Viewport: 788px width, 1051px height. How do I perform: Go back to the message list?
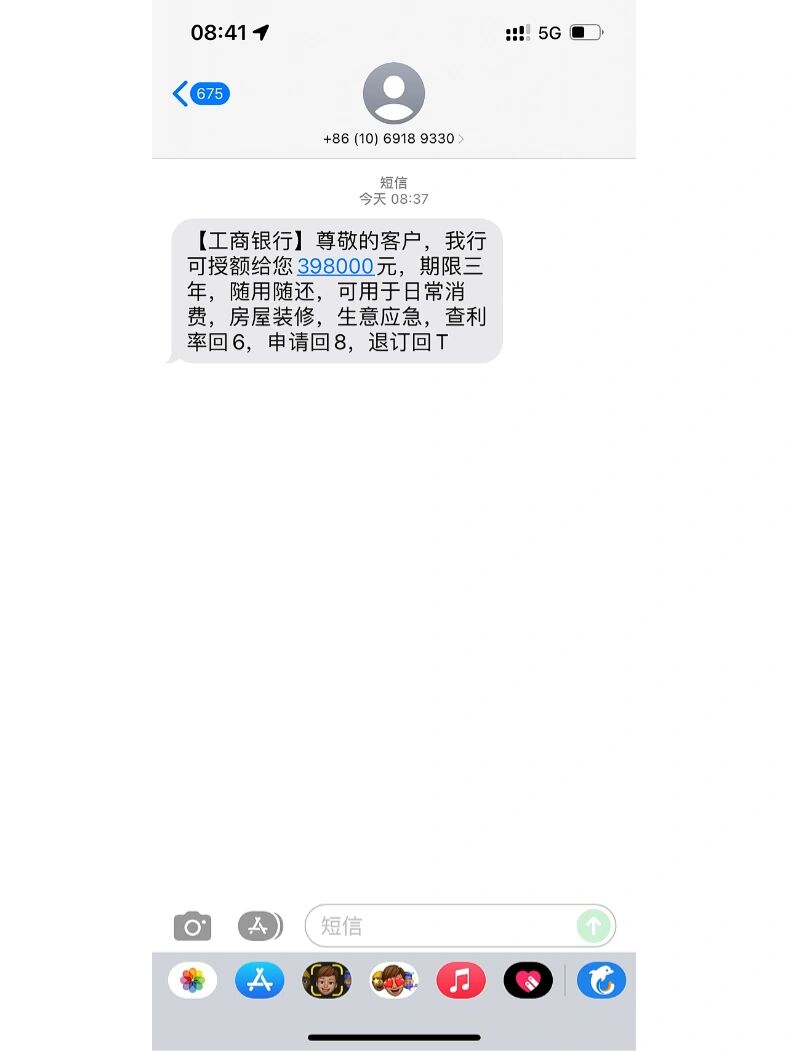(200, 94)
